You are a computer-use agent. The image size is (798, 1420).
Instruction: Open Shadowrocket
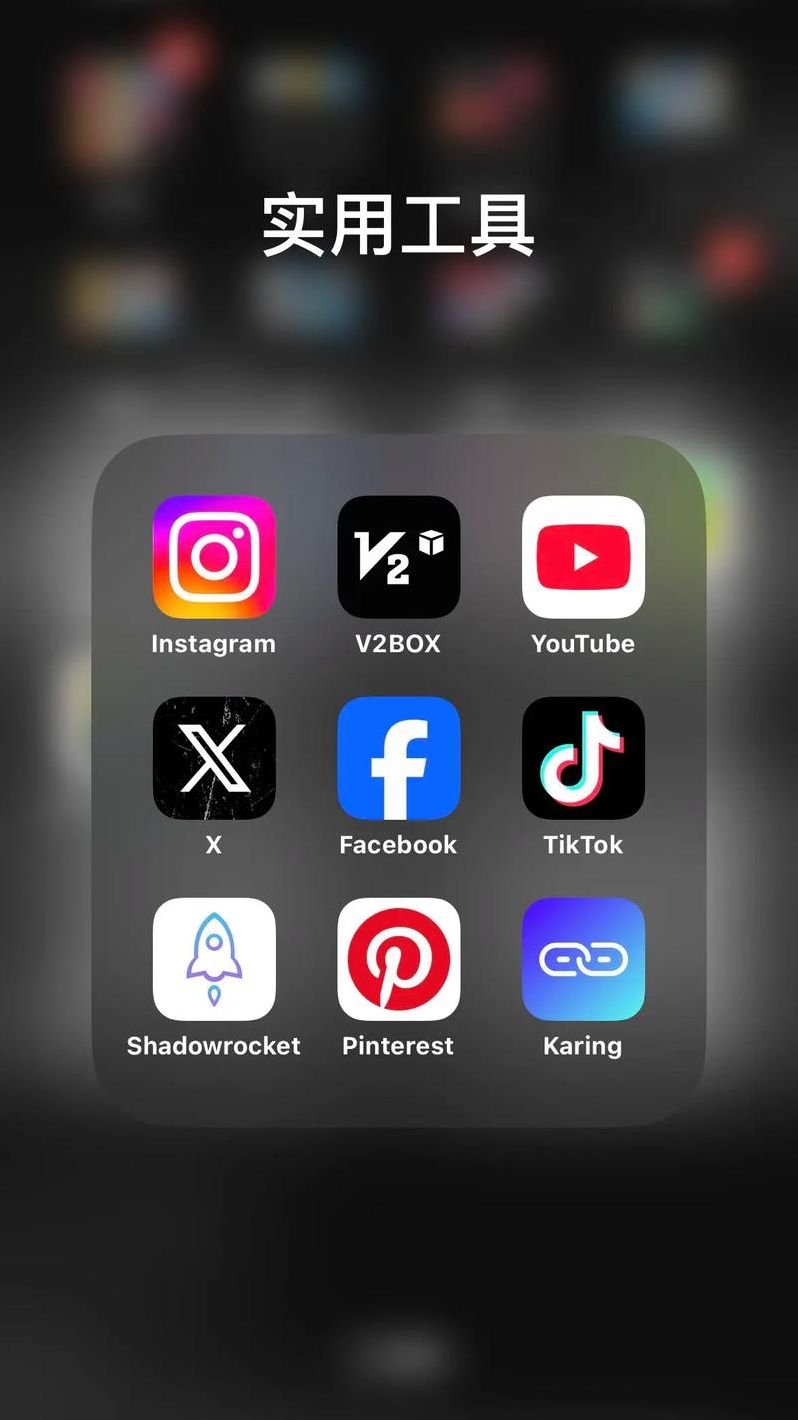pyautogui.click(x=213, y=959)
